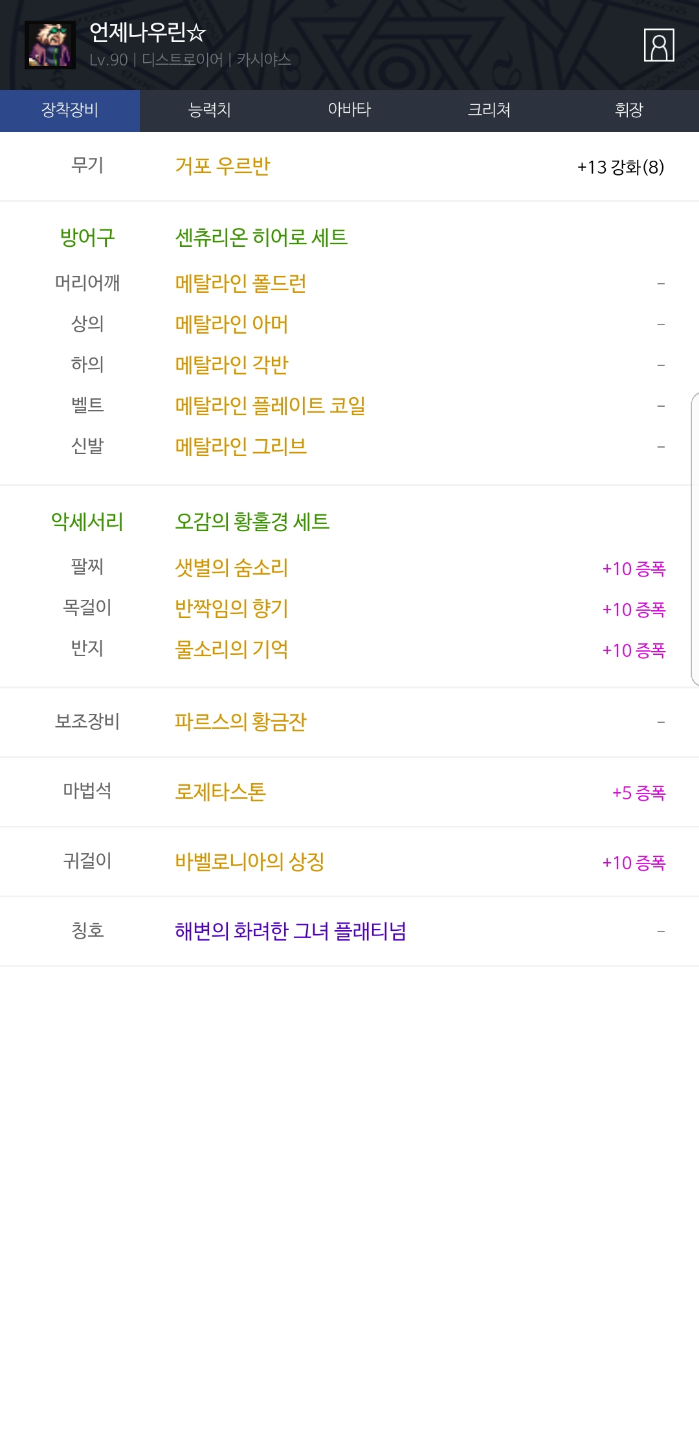Screen dimensions: 699x1438
Task: Switch to the 능력치 tab
Action: click(210, 110)
